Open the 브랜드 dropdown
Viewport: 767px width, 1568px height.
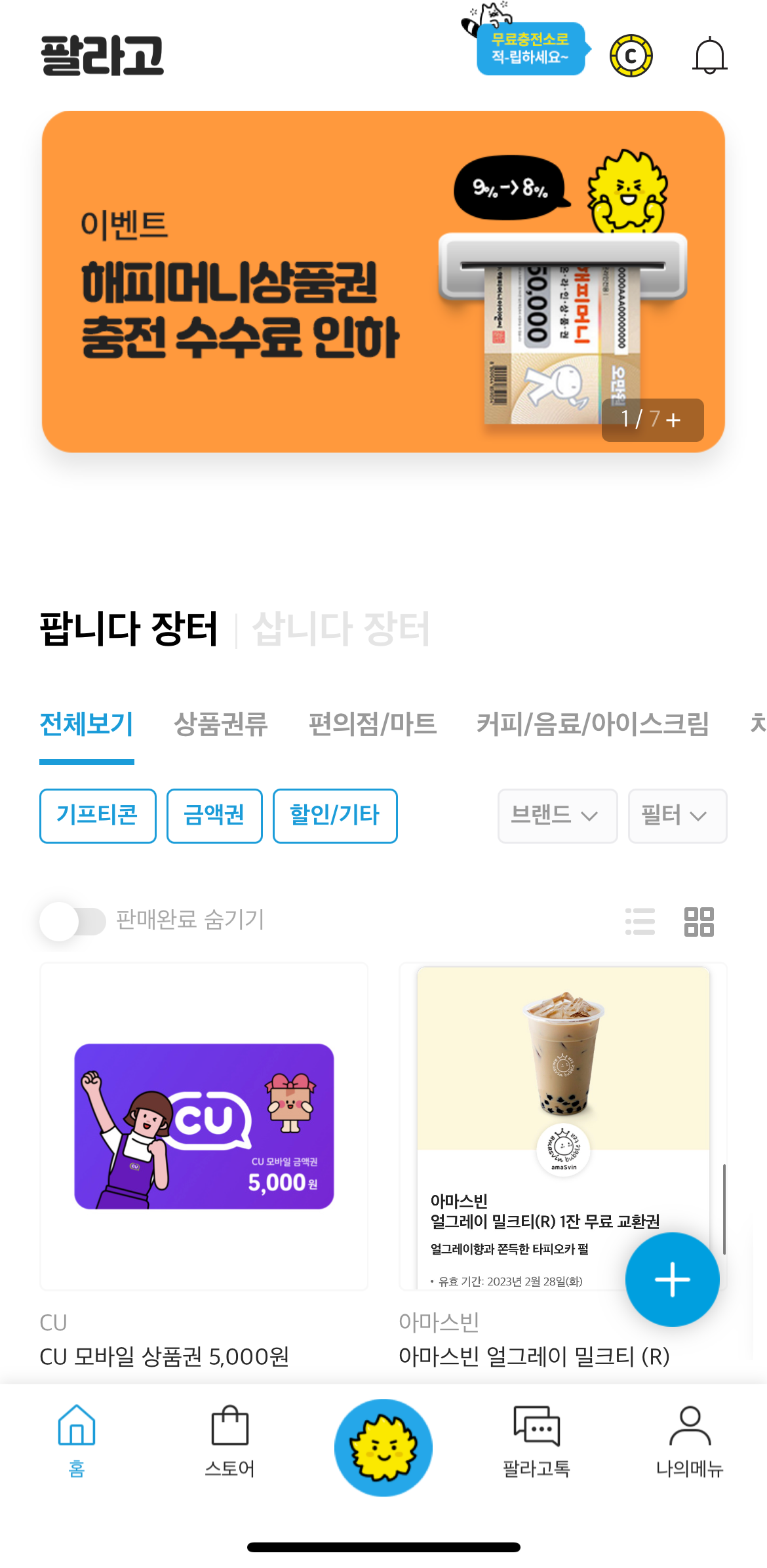tap(557, 815)
